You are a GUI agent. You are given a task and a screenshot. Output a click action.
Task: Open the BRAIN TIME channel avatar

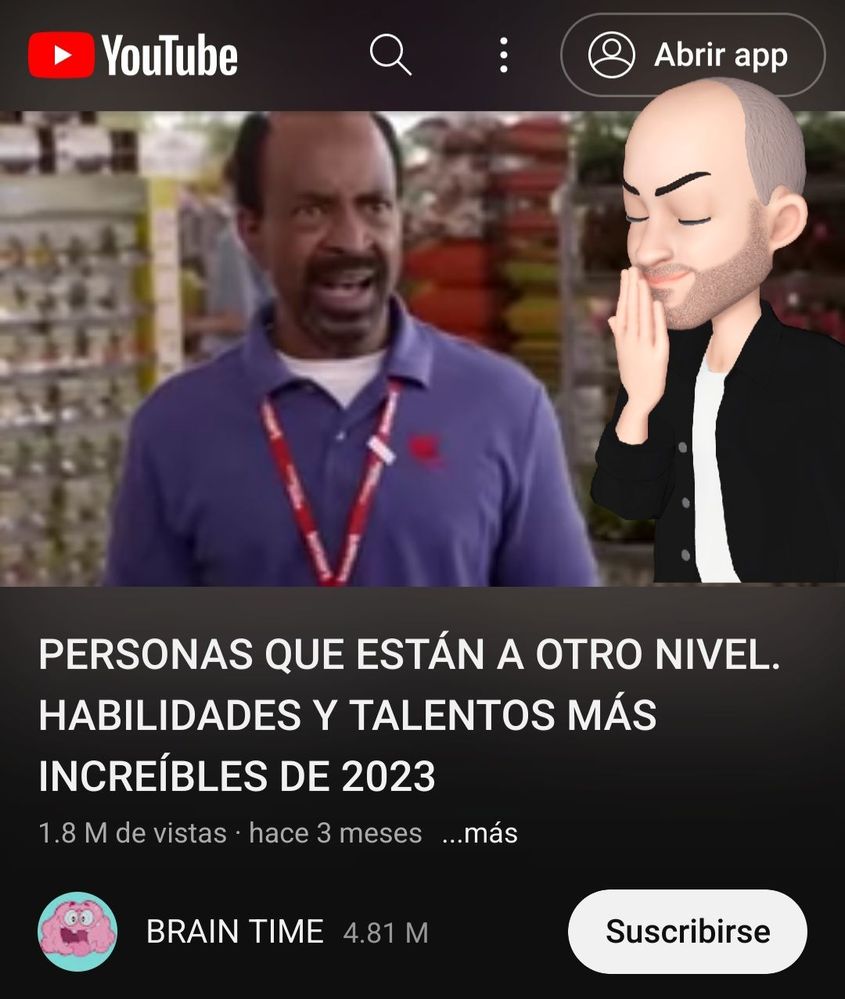78,932
